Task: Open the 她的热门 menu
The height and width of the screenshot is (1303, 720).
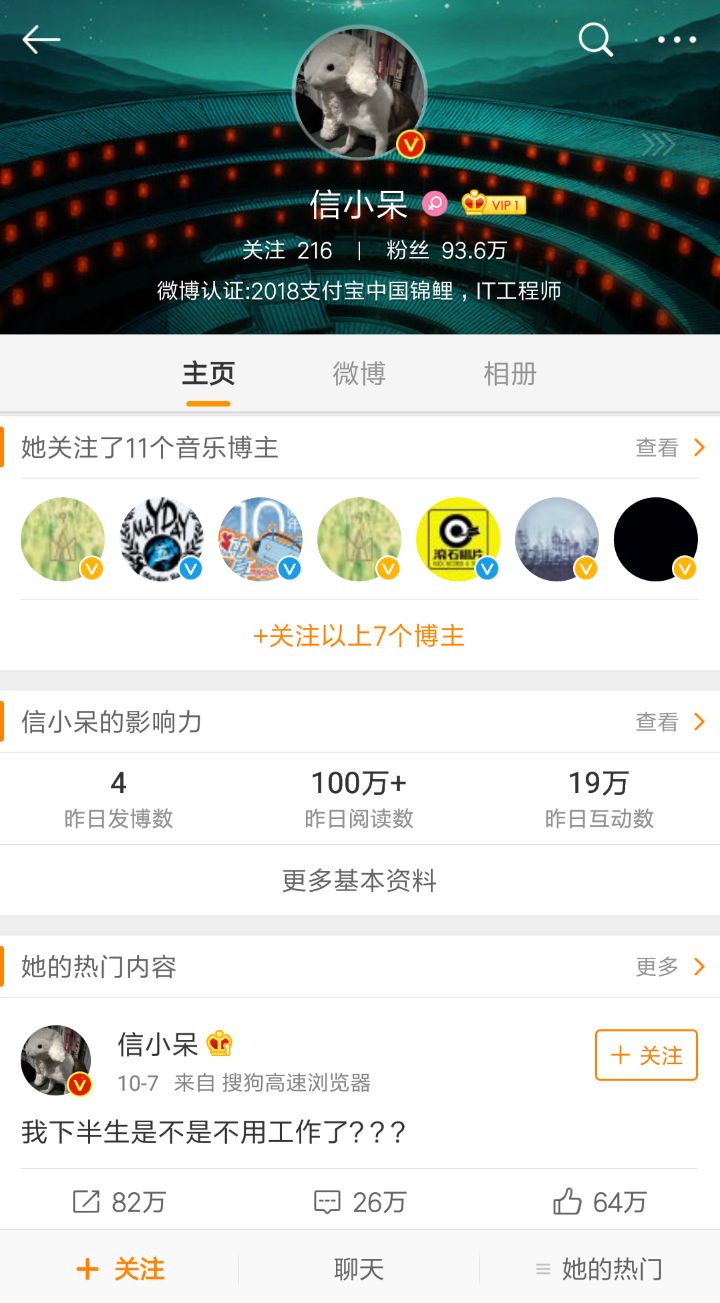Action: (599, 1270)
